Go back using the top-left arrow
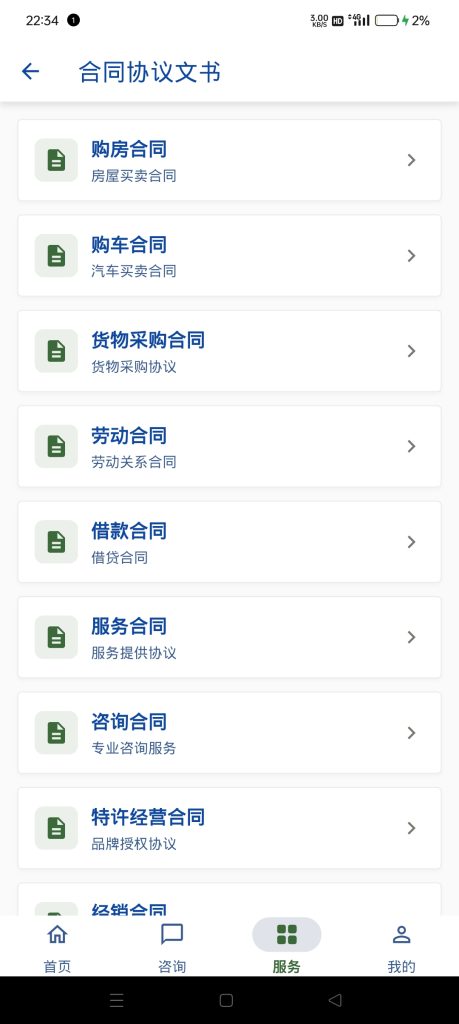Screen dimensions: 459x1024 pyautogui.click(x=31, y=71)
